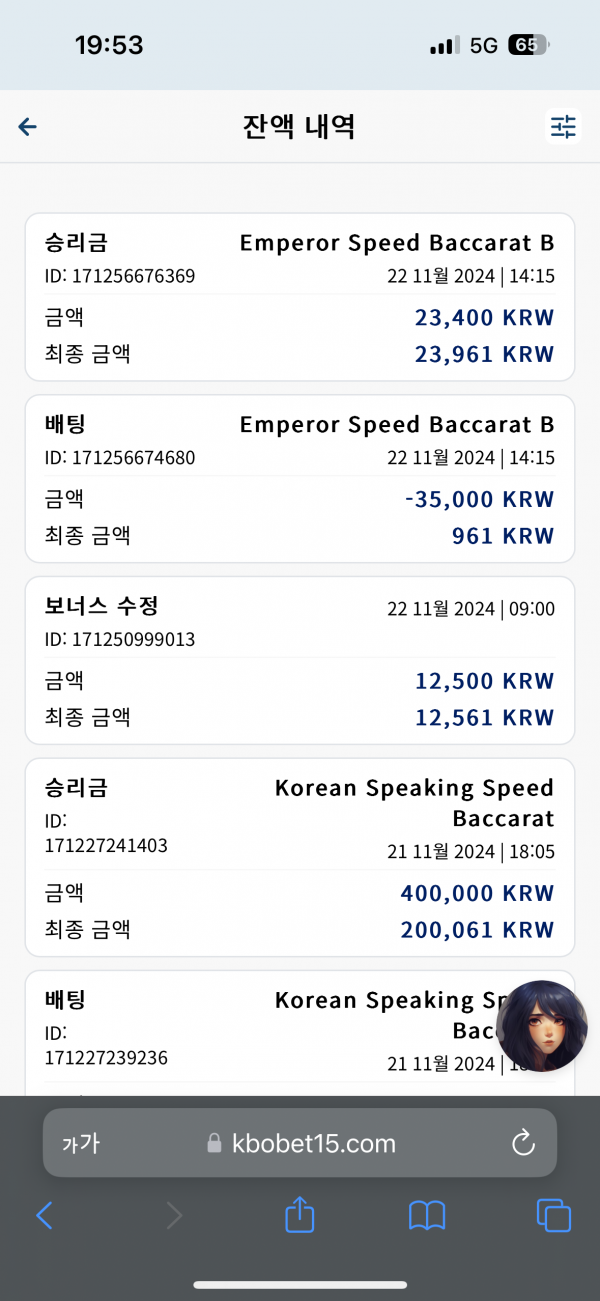The width and height of the screenshot is (600, 1301).
Task: Go back in Safari's toolbar
Action: (44, 1215)
